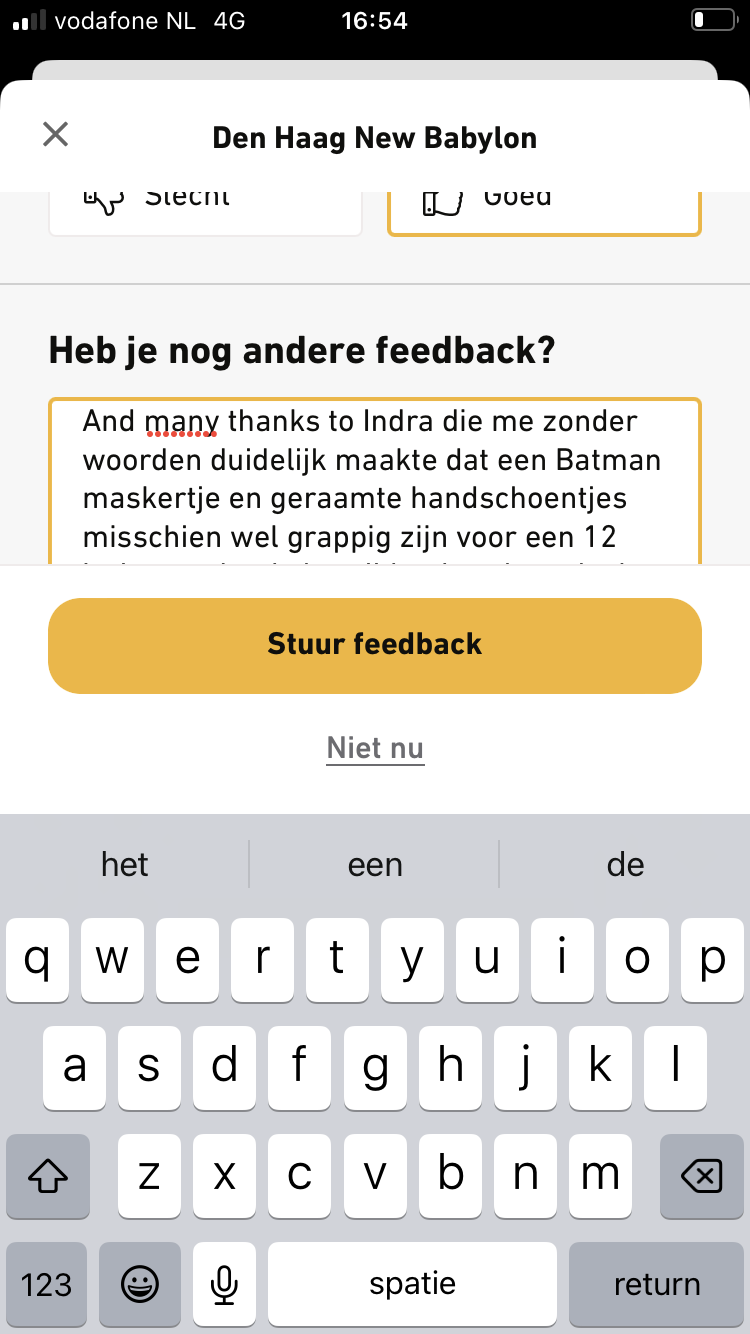Screen dimensions: 750x1334
Task: Insert the suggested word 'het'
Action: coord(125,864)
